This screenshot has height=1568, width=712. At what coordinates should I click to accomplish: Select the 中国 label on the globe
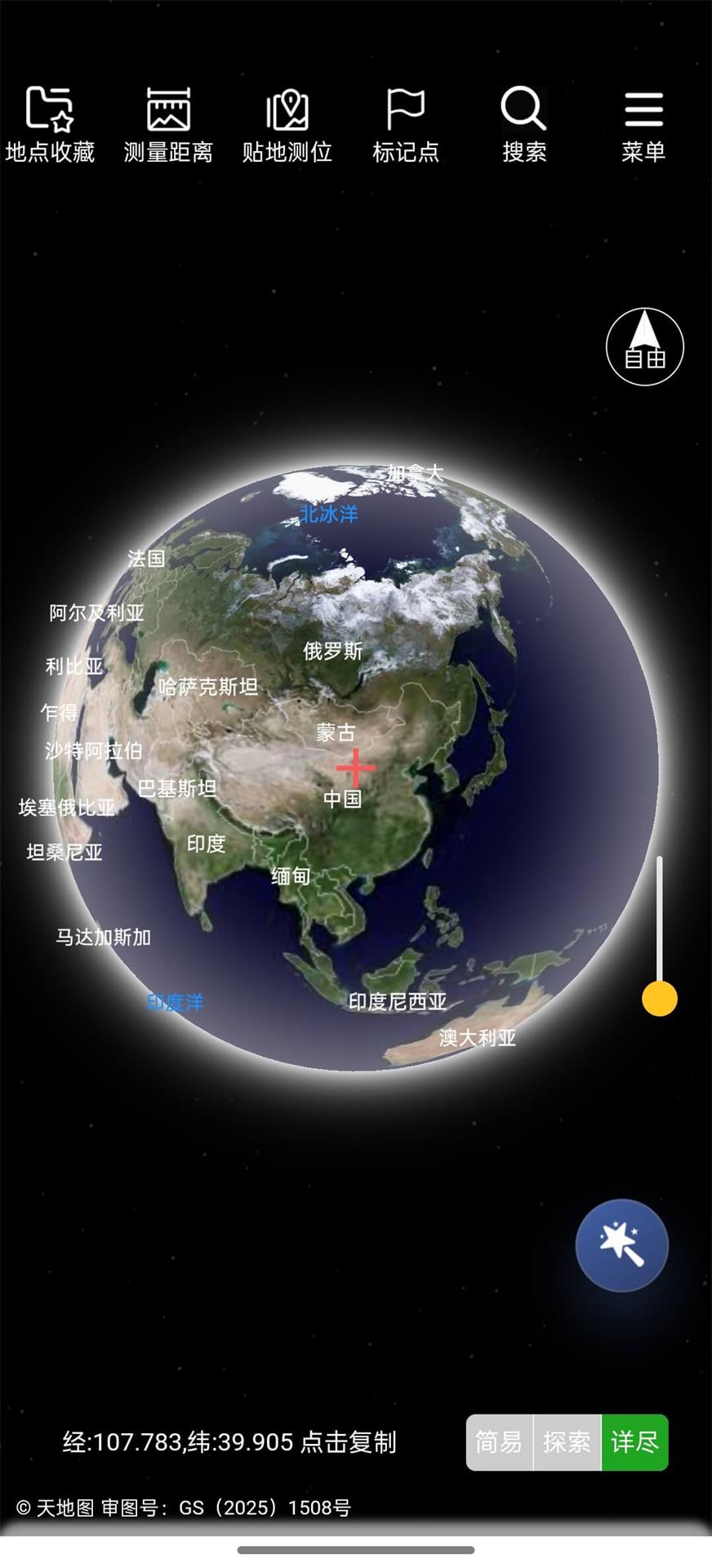coord(344,800)
